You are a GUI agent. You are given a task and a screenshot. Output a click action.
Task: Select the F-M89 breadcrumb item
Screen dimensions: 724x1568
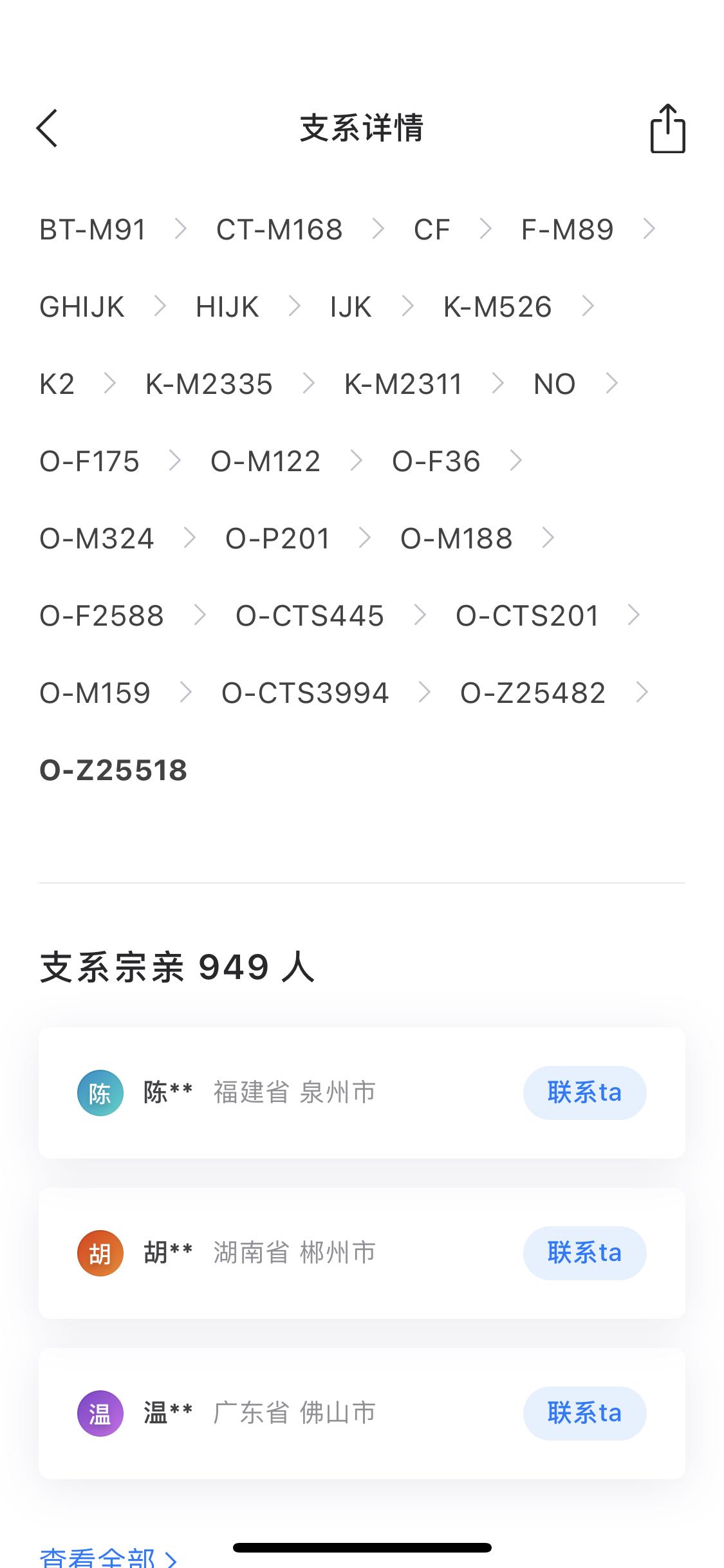click(x=567, y=230)
